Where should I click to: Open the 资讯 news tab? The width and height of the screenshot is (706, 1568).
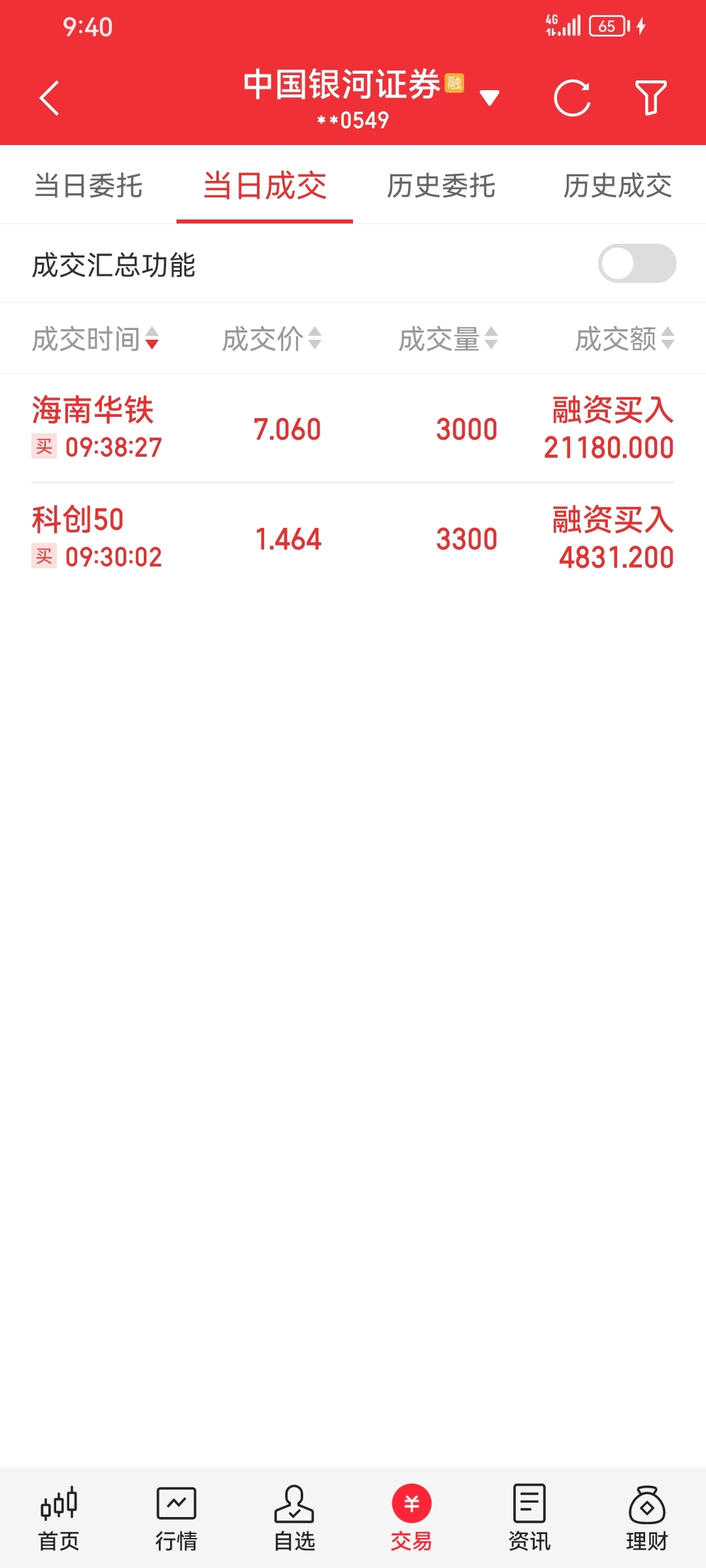pos(529,1518)
